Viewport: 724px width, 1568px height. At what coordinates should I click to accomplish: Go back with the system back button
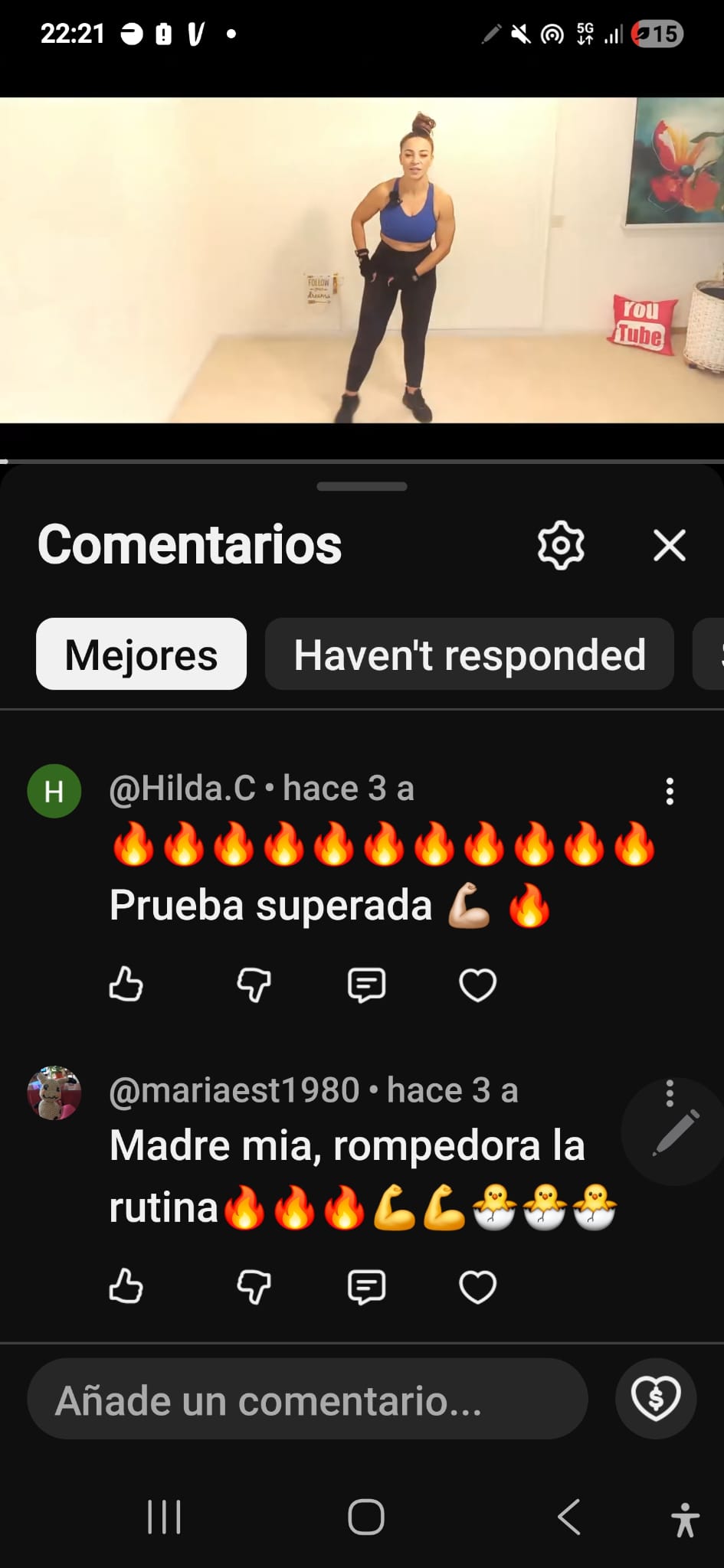(568, 1517)
